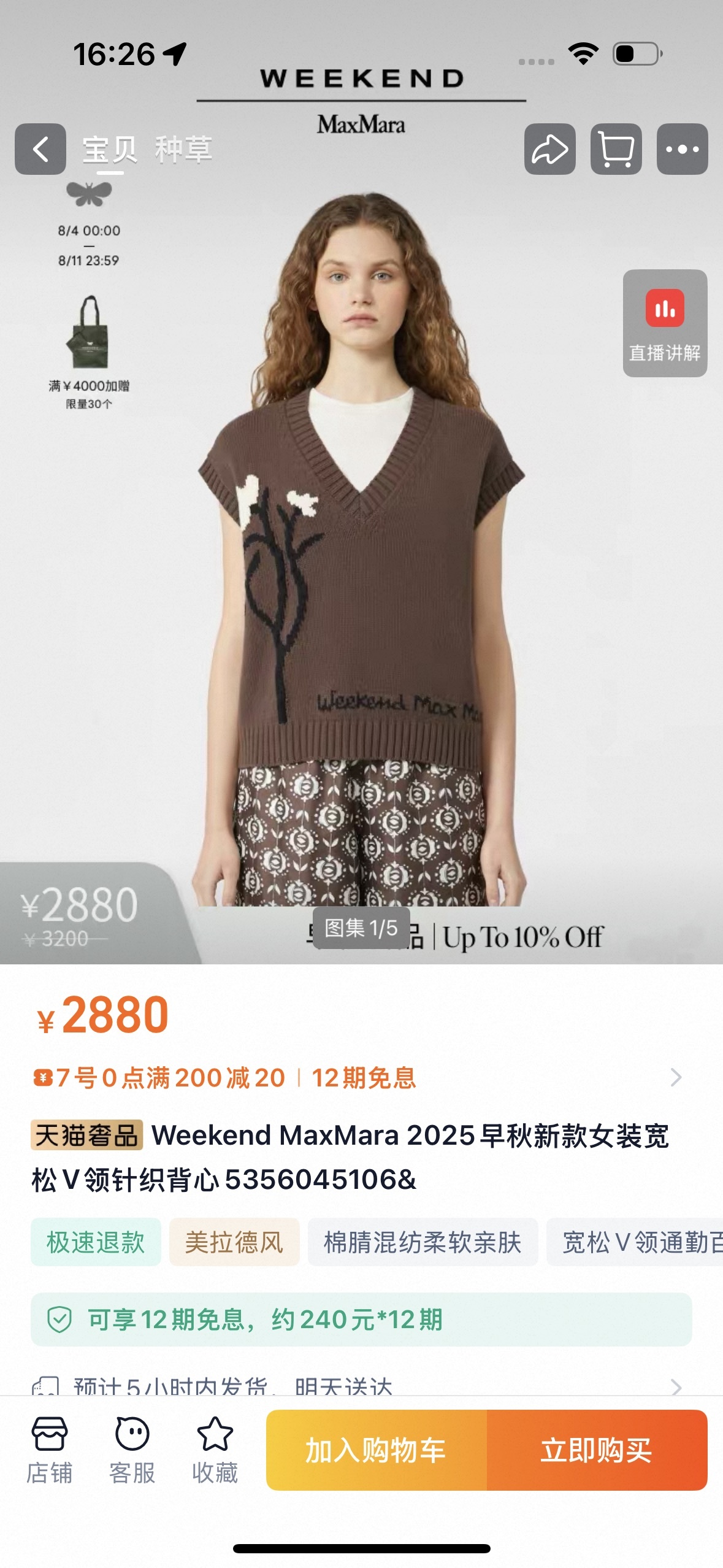Open the shopping cart

(x=616, y=149)
